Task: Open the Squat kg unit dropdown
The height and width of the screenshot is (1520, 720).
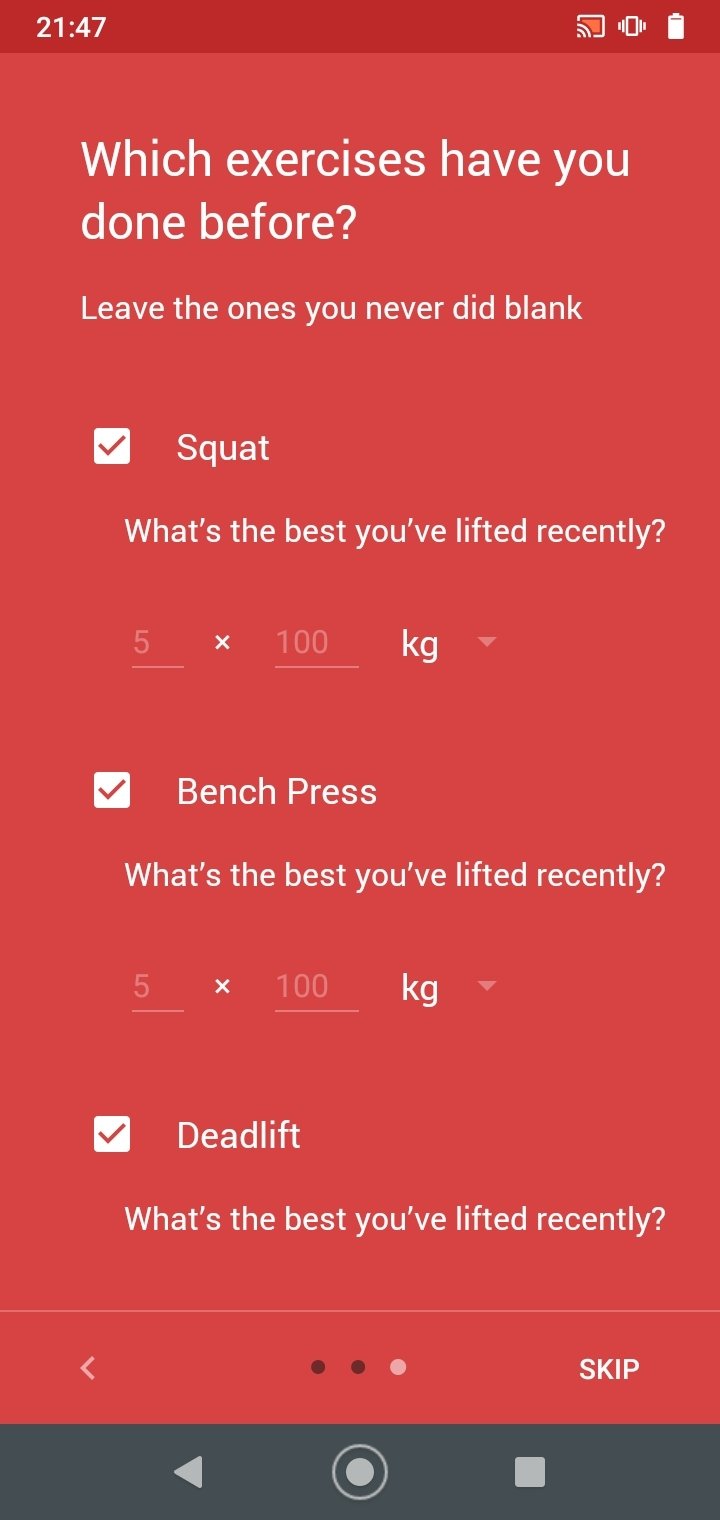Action: tap(448, 643)
